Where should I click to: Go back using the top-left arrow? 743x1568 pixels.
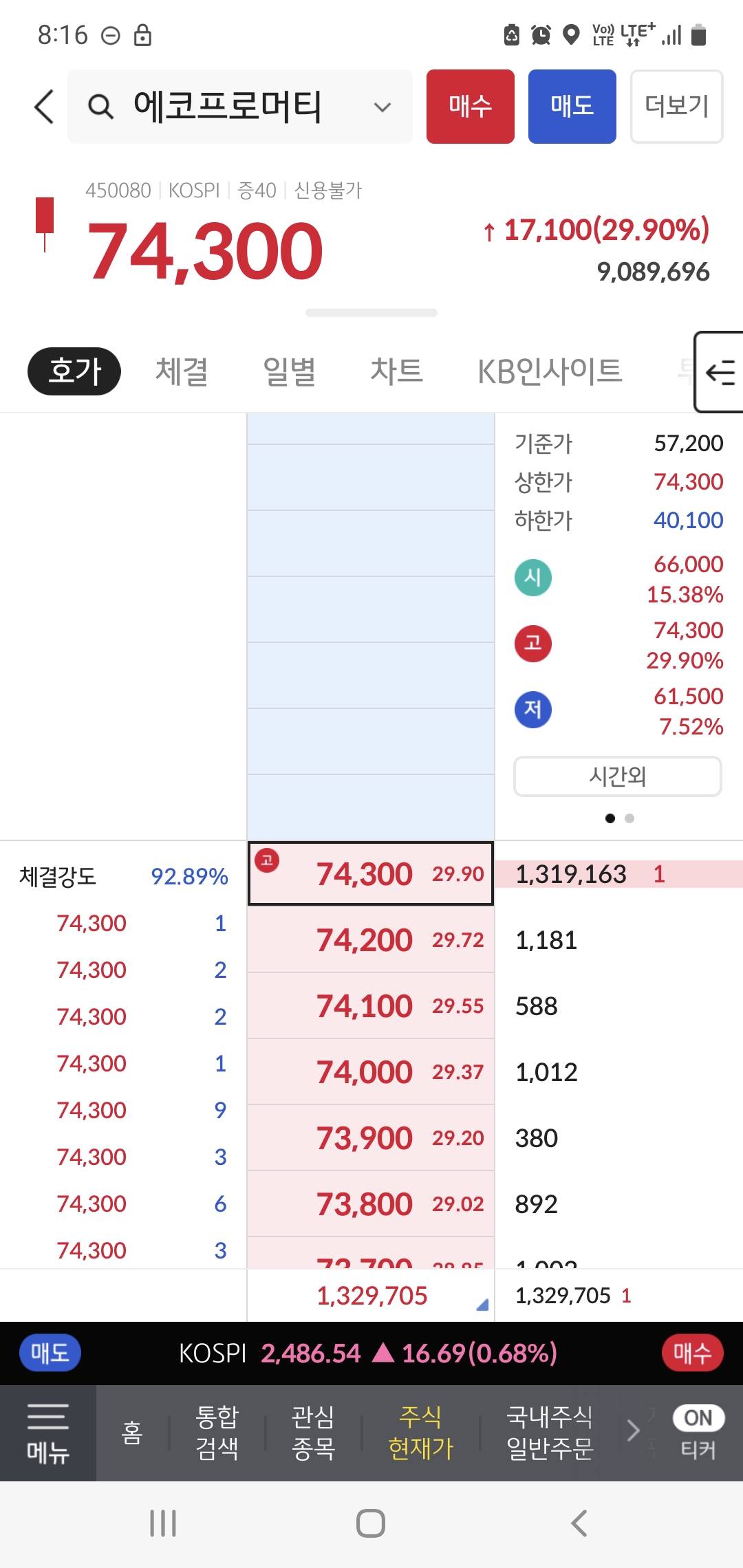point(44,107)
